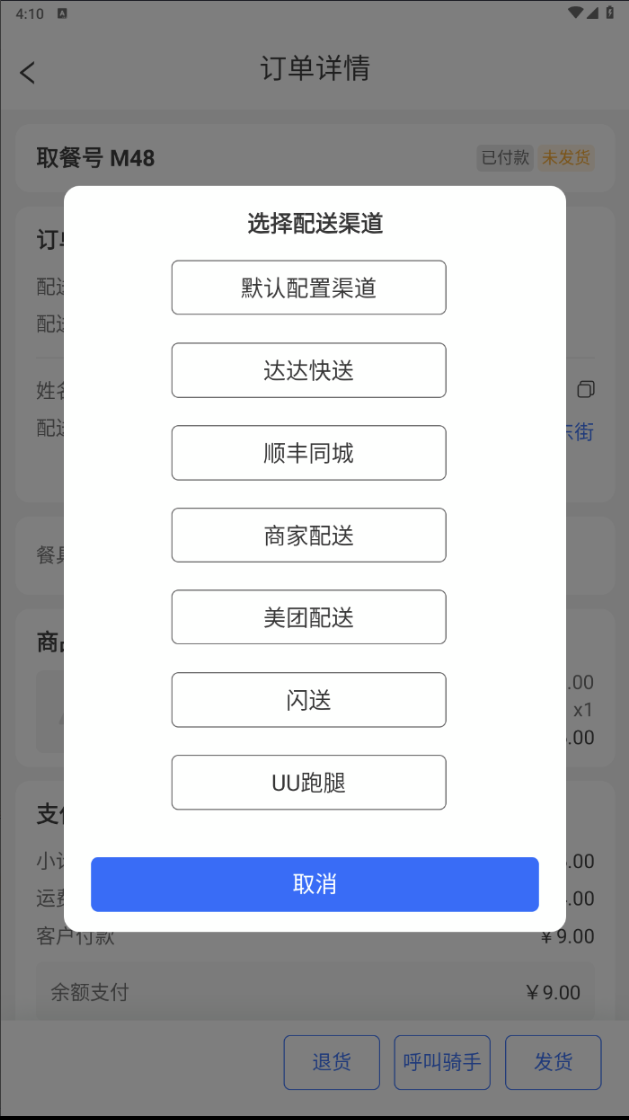Dismiss the dialog with 取消
The height and width of the screenshot is (1120, 629).
pos(315,884)
